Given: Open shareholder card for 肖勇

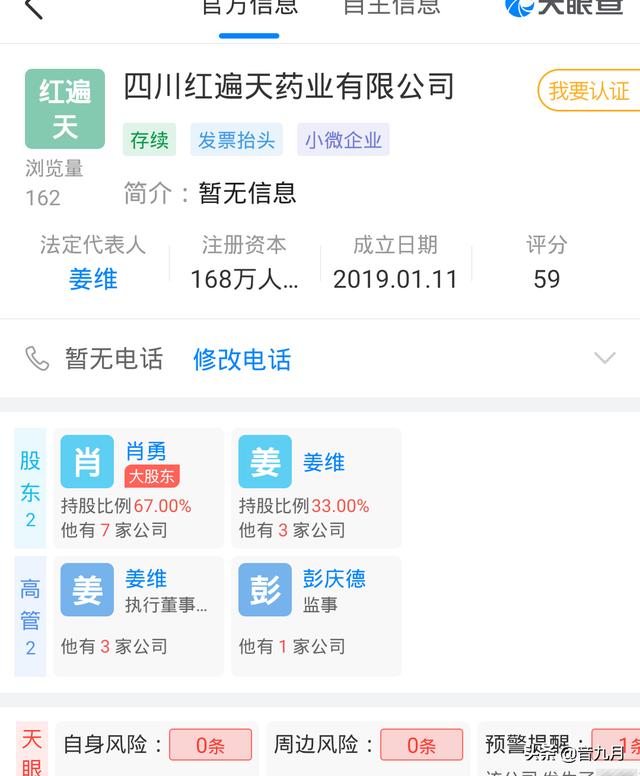Looking at the screenshot, I should [139, 488].
